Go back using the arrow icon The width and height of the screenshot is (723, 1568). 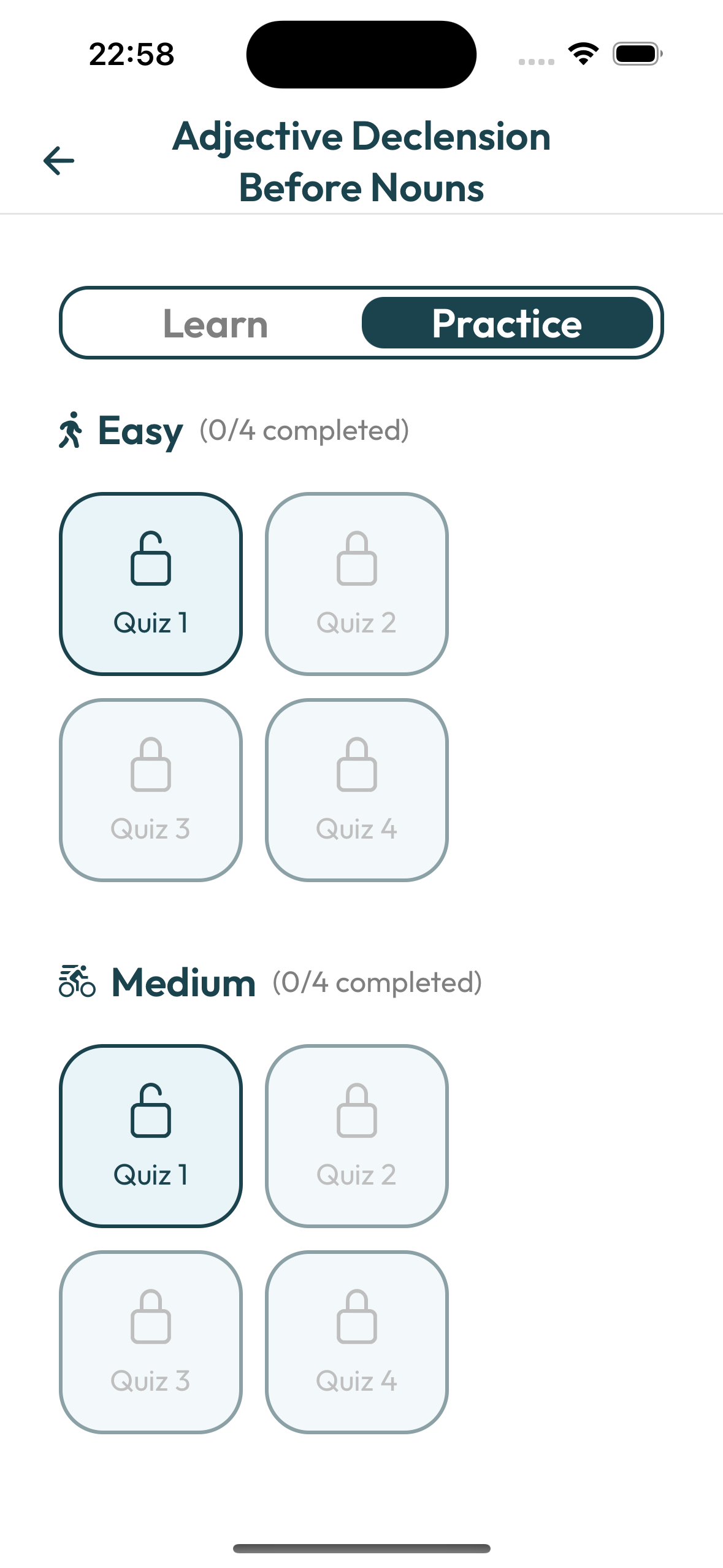pos(59,161)
